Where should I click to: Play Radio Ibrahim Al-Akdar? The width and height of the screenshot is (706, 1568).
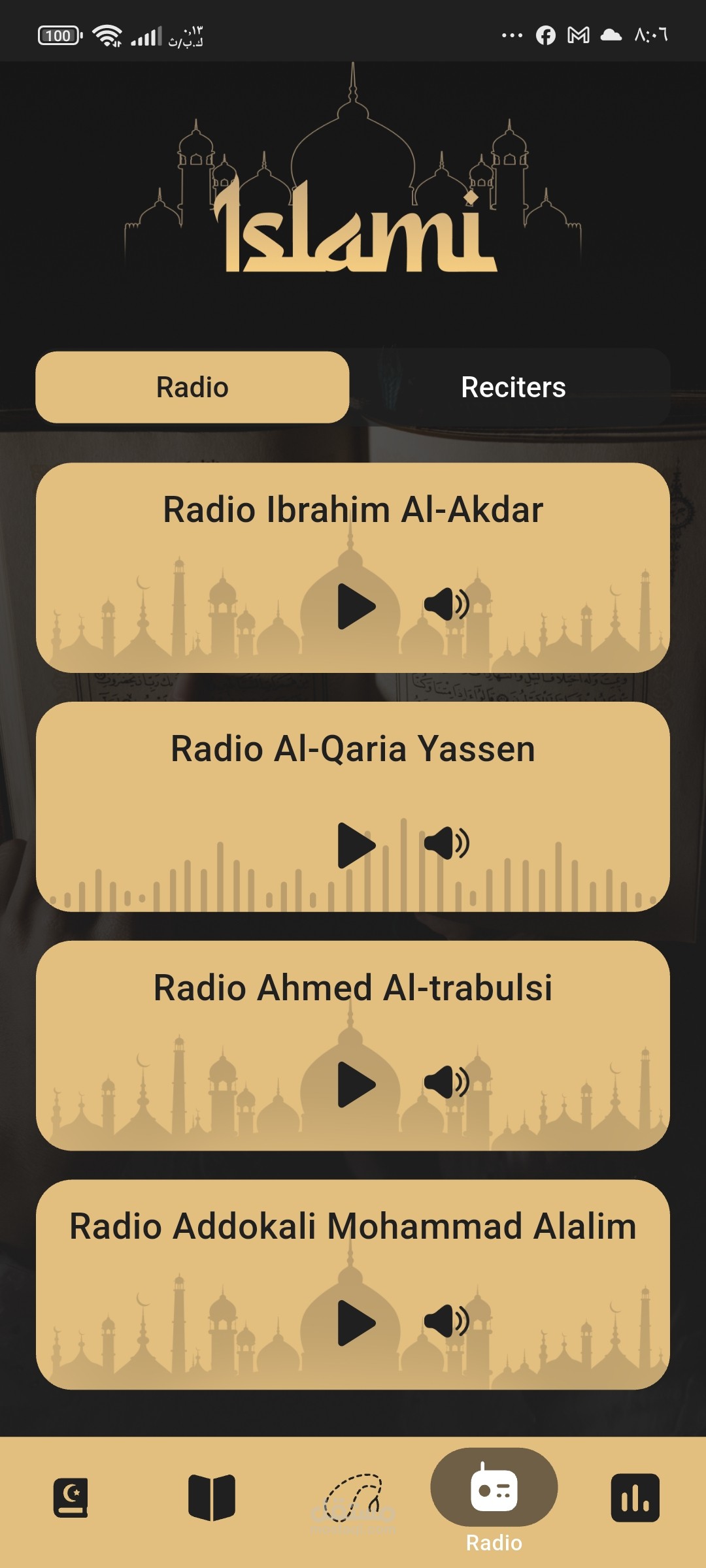tap(356, 606)
